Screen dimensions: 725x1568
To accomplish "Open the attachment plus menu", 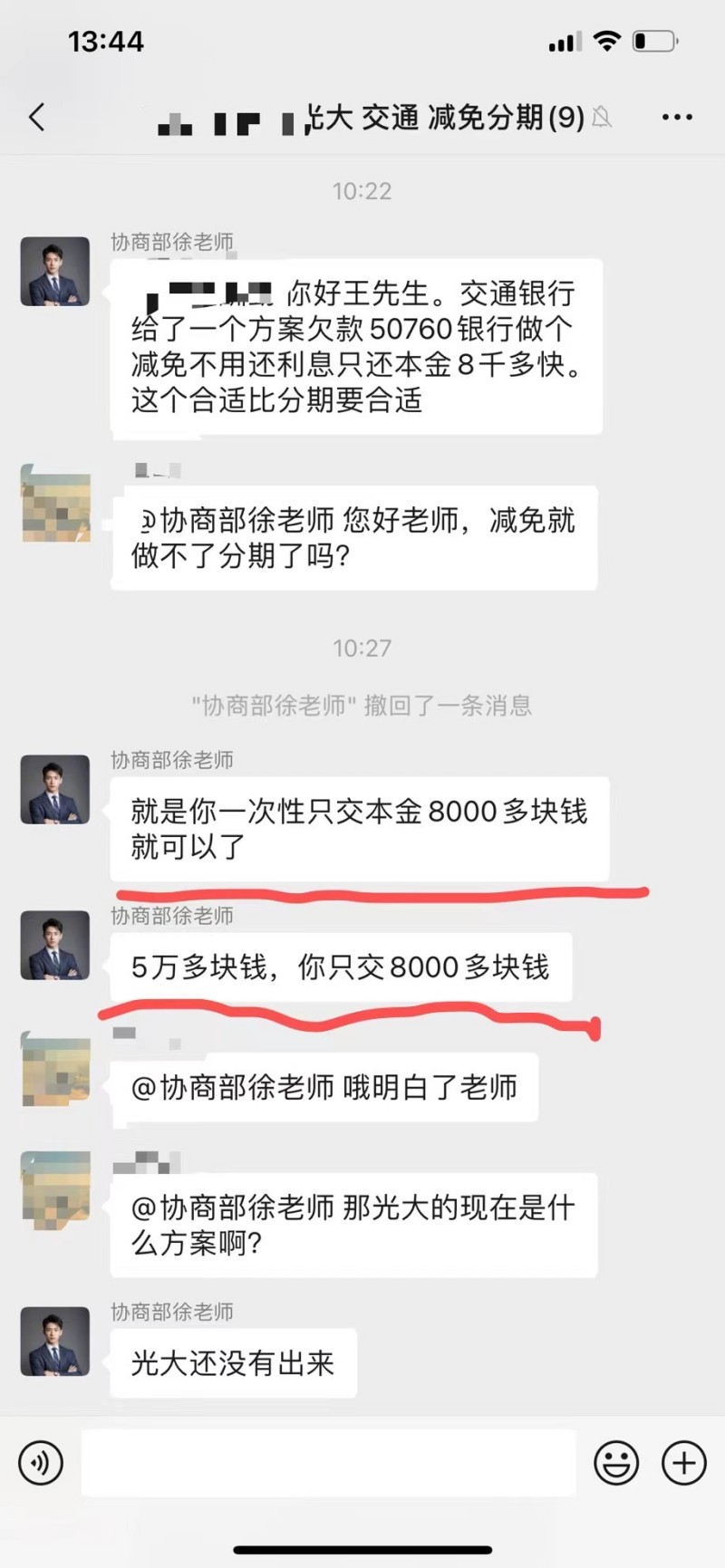I will [682, 1462].
